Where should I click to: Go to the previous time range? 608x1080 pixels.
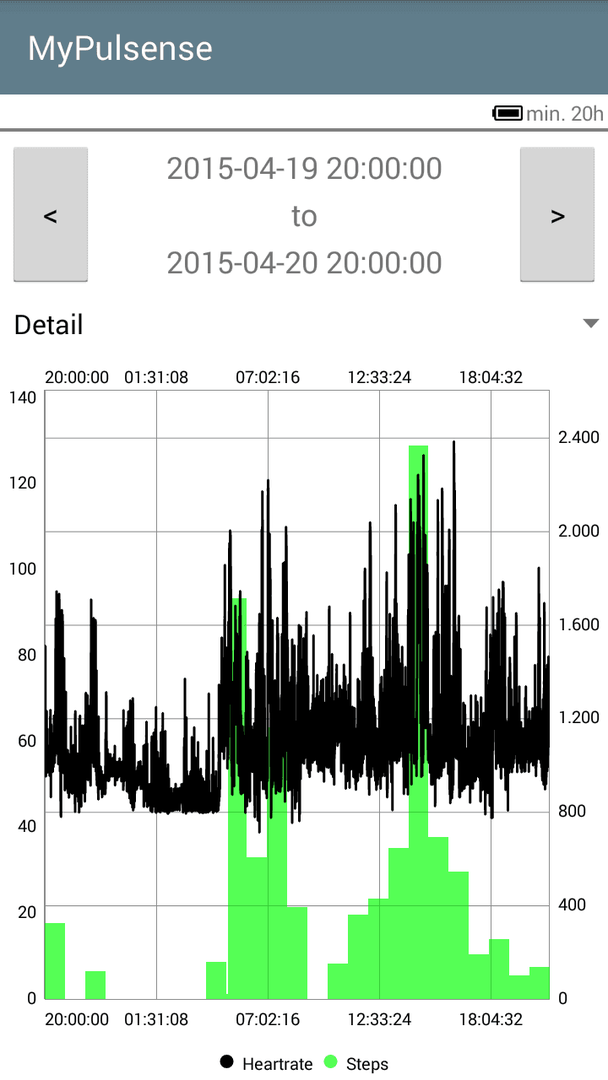coord(51,214)
